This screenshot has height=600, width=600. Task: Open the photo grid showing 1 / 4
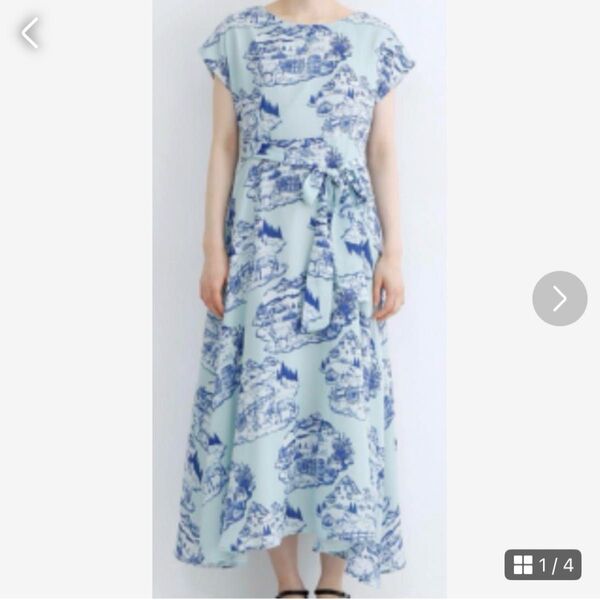(543, 564)
